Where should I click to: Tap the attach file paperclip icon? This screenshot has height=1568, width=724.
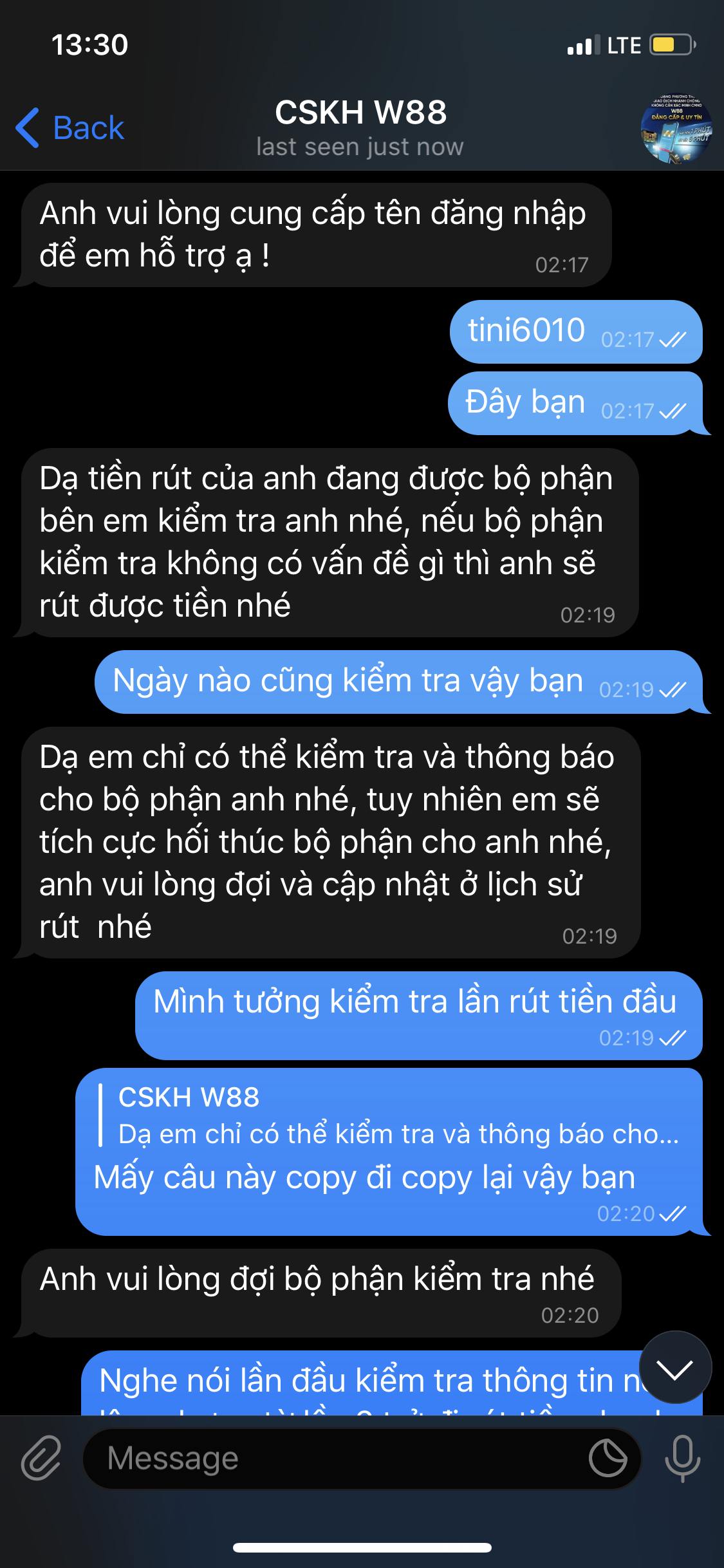41,1458
